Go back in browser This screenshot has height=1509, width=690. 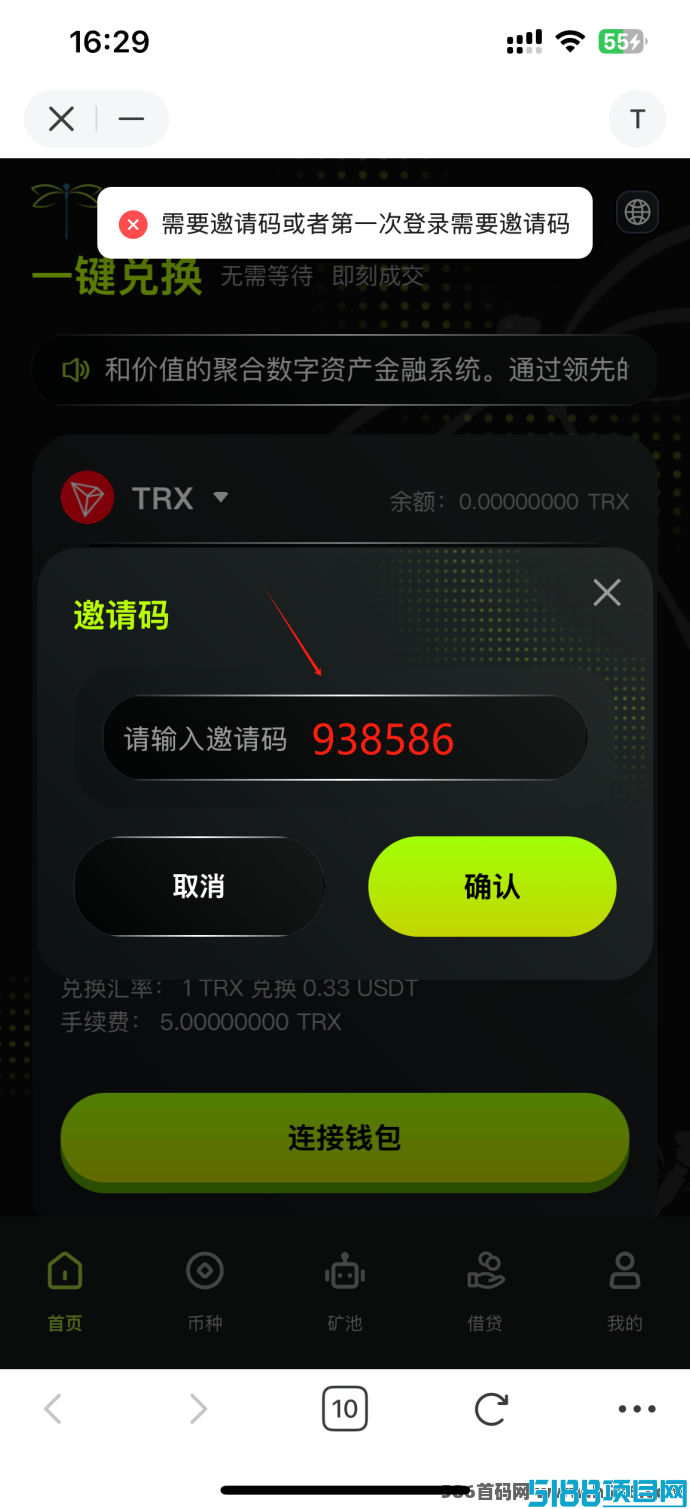[53, 1409]
